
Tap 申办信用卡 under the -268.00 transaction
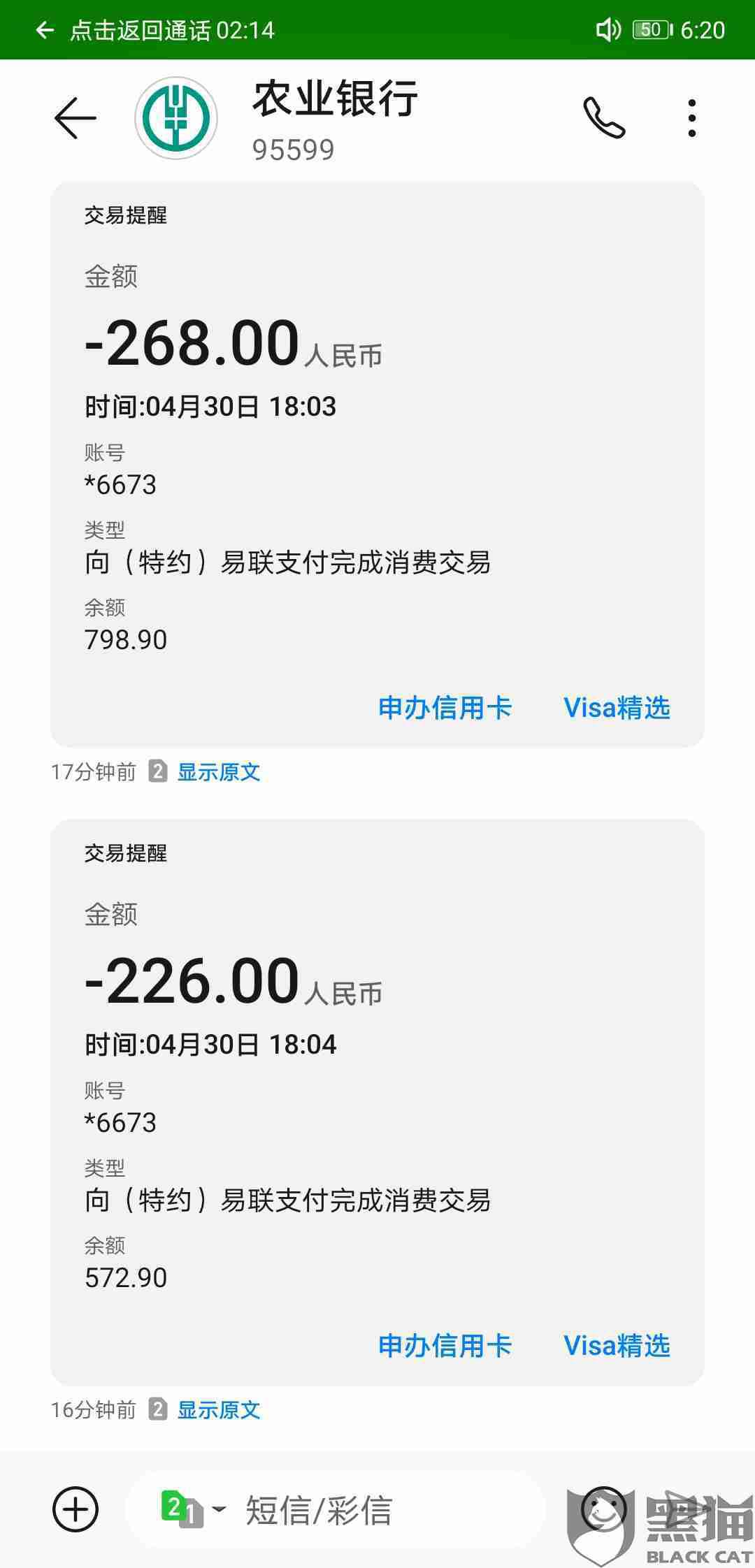(x=445, y=708)
